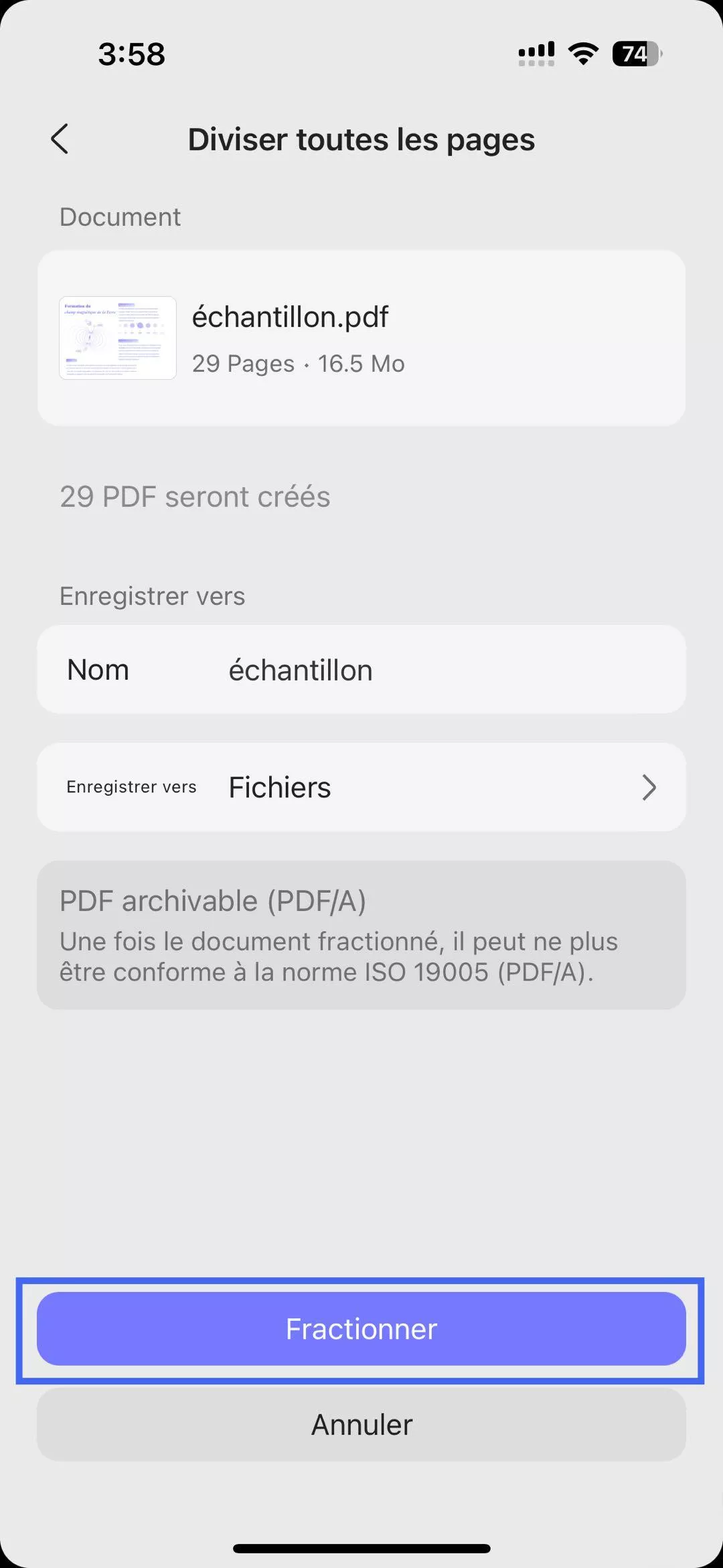Tap the Diviser toutes les pages title
This screenshot has width=723, height=1568.
[361, 139]
